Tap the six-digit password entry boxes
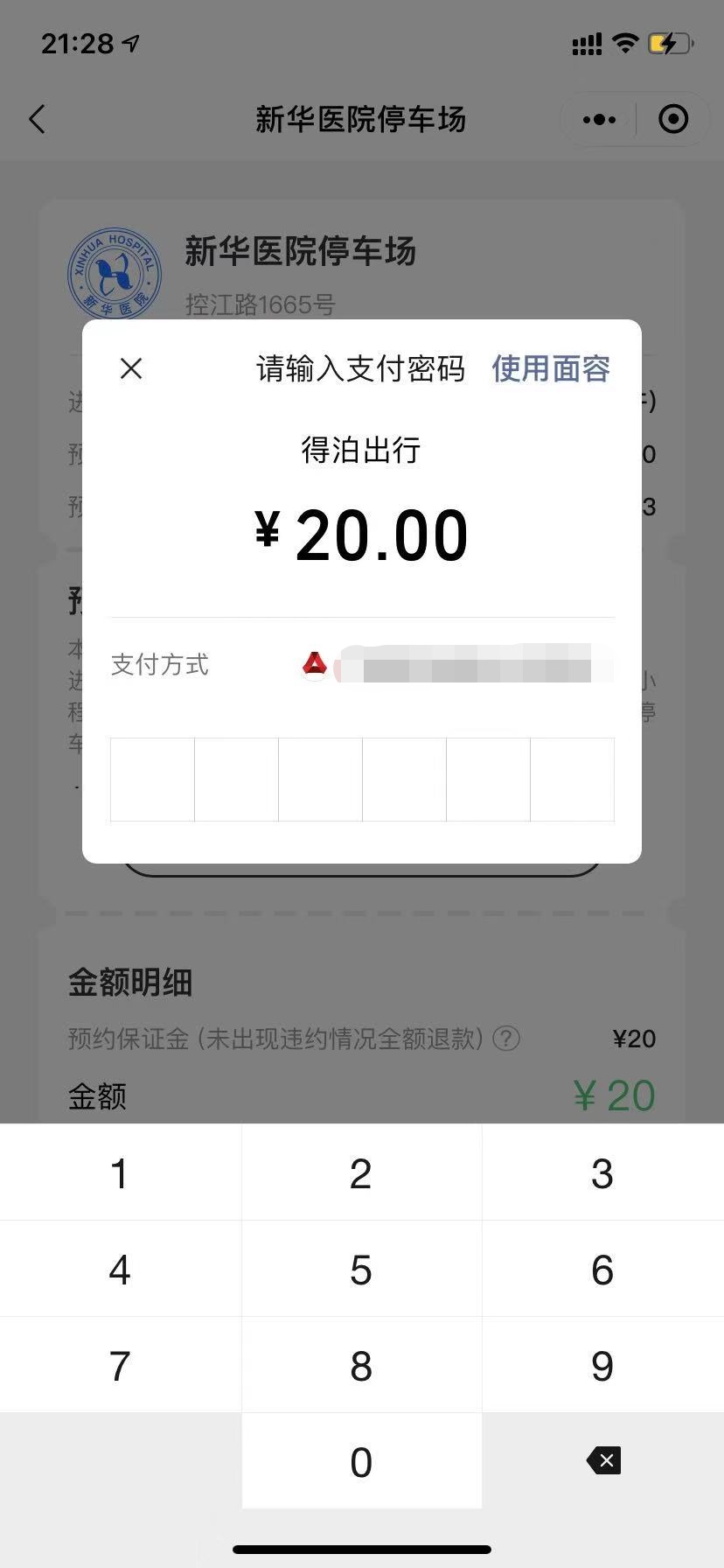The image size is (724, 1568). click(362, 779)
